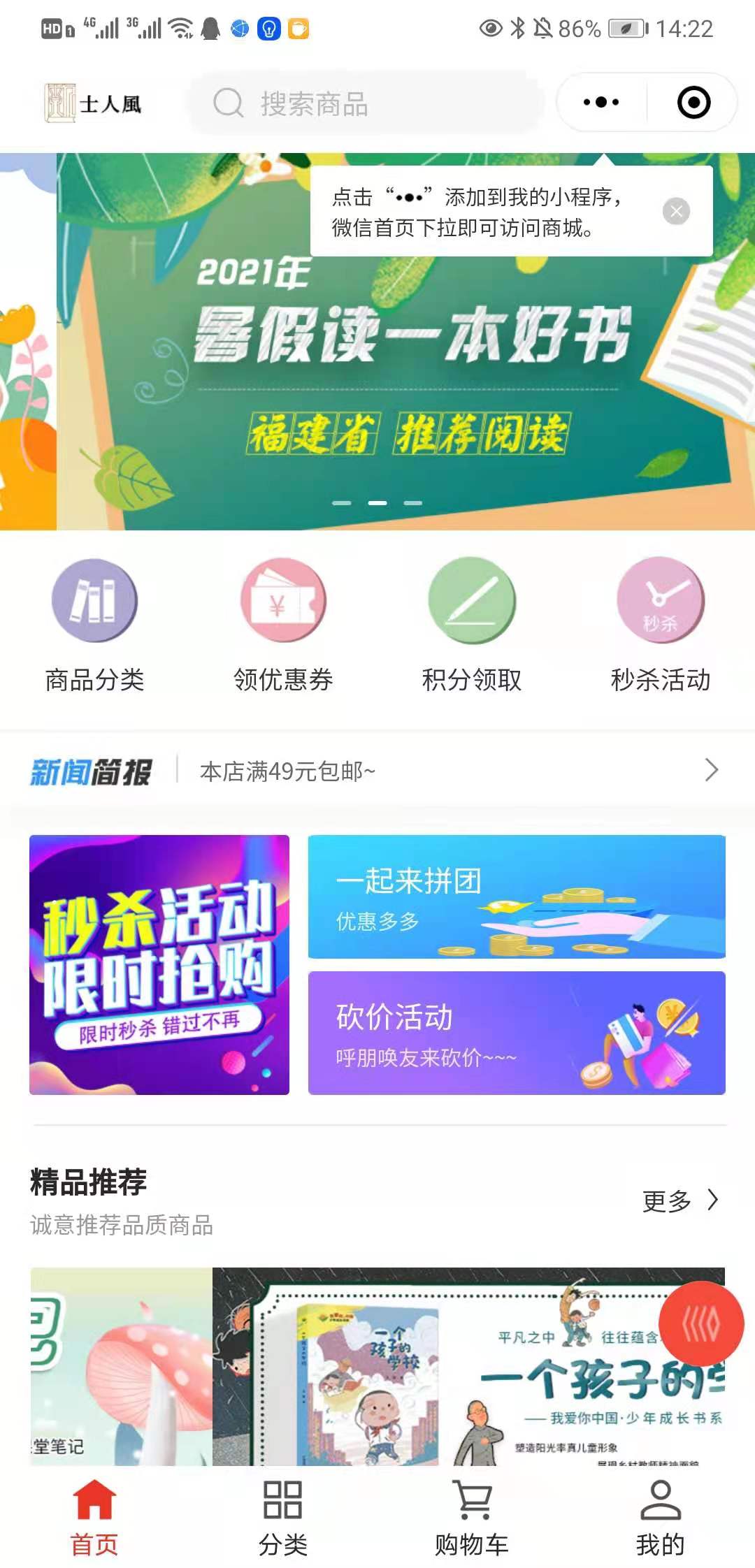Viewport: 755px width, 1568px height.
Task: Close the mini program via circle icon
Action: (693, 103)
